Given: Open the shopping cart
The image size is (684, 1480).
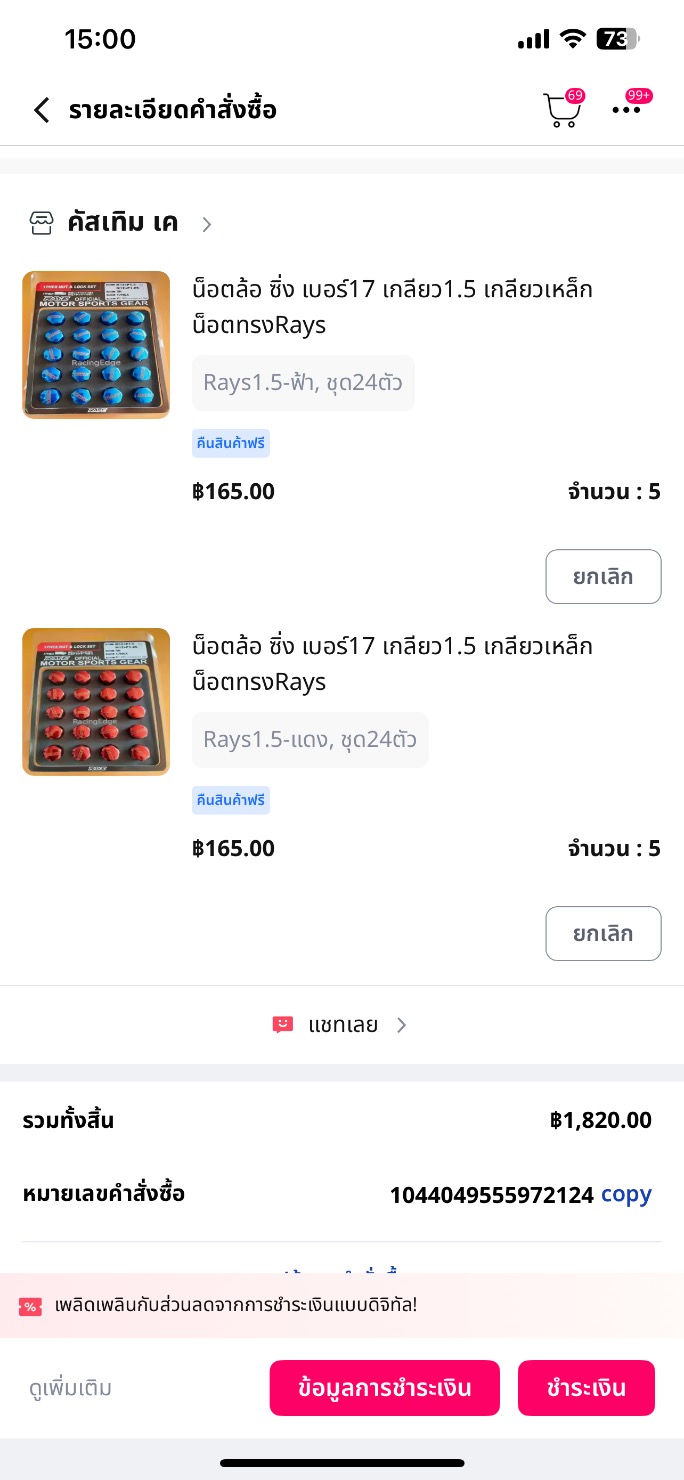Looking at the screenshot, I should [562, 110].
